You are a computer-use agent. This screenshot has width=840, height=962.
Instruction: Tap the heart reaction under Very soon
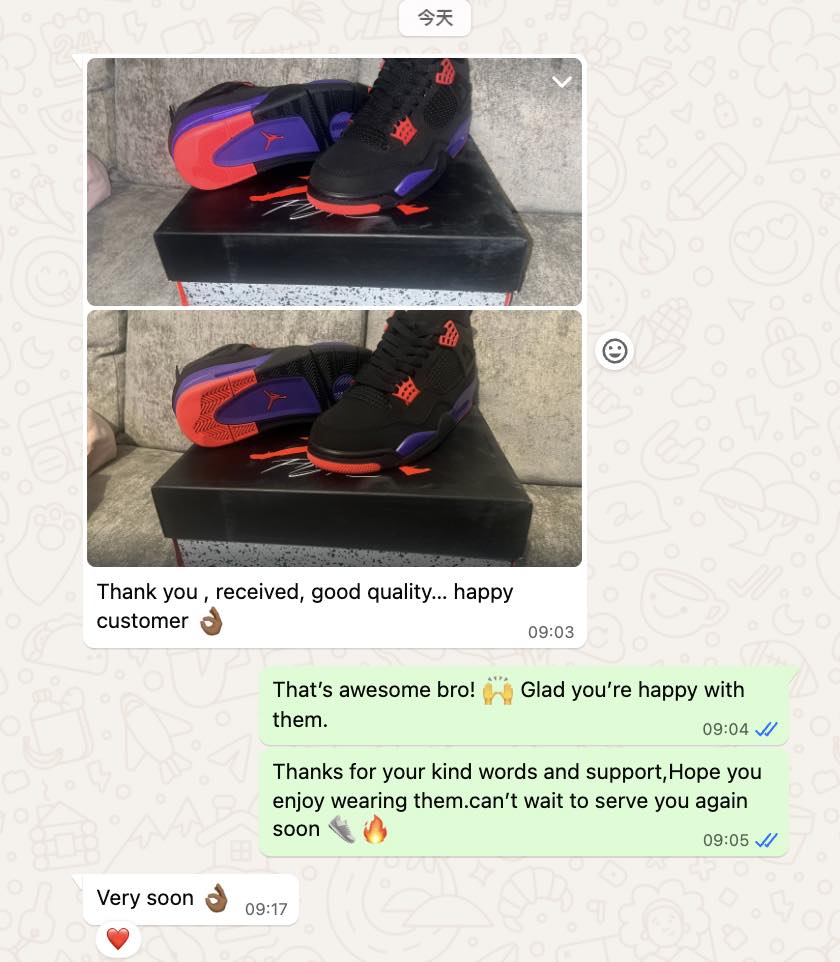coord(118,939)
